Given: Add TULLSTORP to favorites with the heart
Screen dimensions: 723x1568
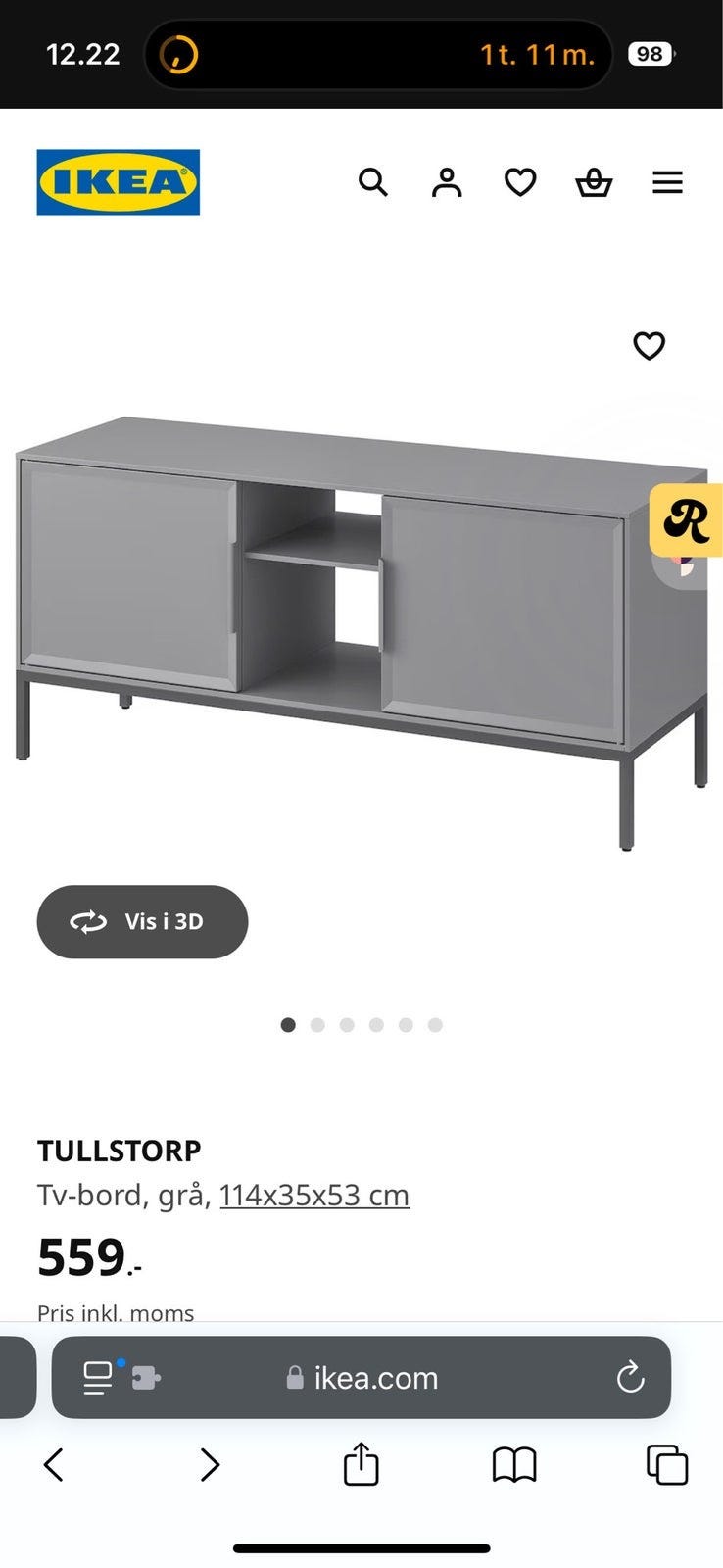Looking at the screenshot, I should (x=650, y=345).
